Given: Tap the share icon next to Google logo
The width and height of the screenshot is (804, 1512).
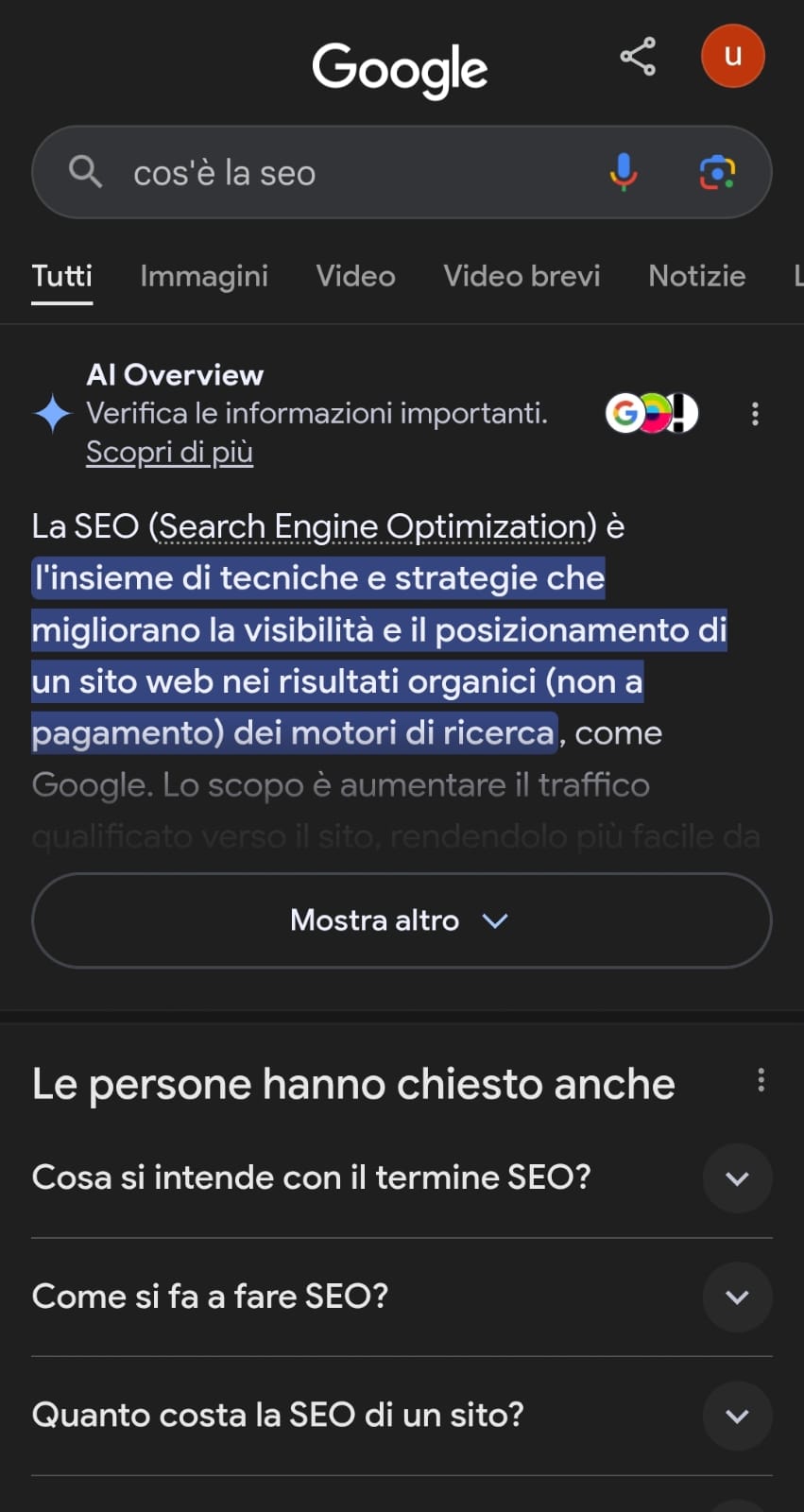Looking at the screenshot, I should point(638,57).
